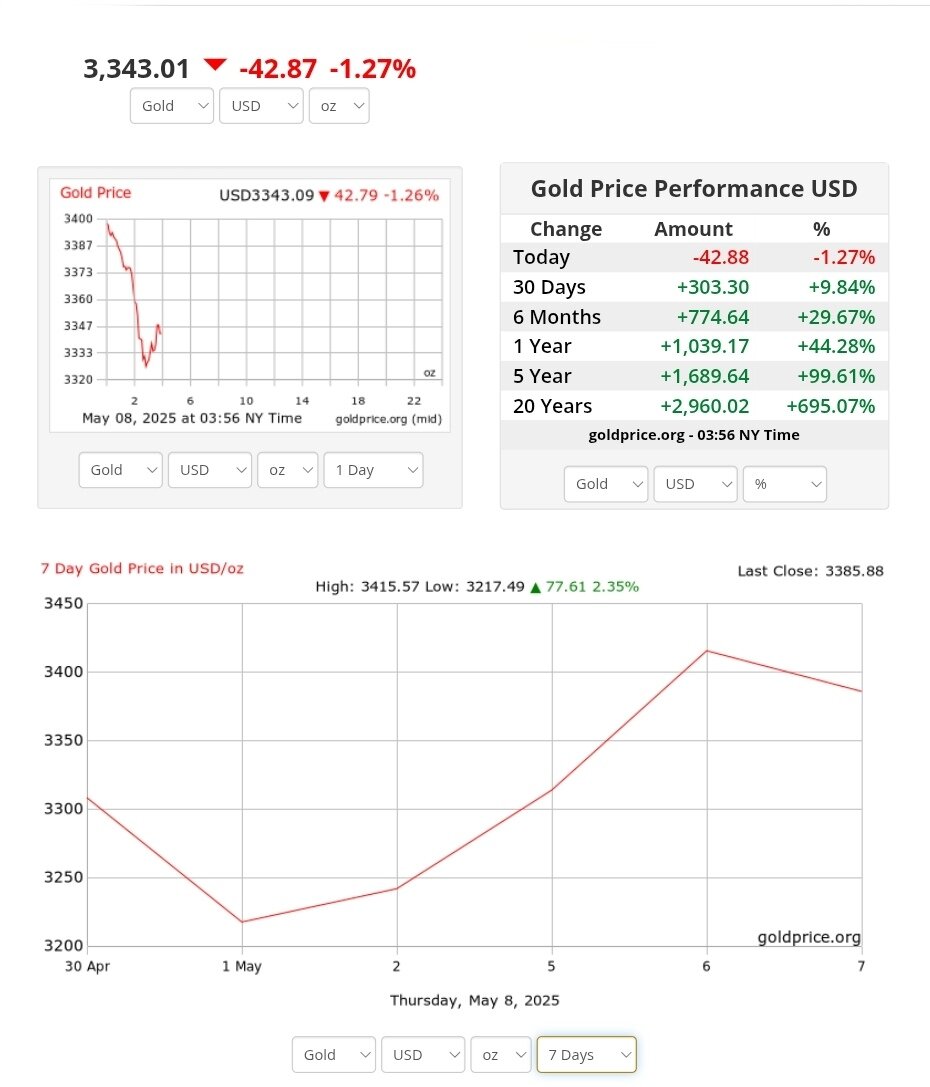The height and width of the screenshot is (1087, 930).
Task: Open the Gold dropdown beside the headline price
Action: 171,106
